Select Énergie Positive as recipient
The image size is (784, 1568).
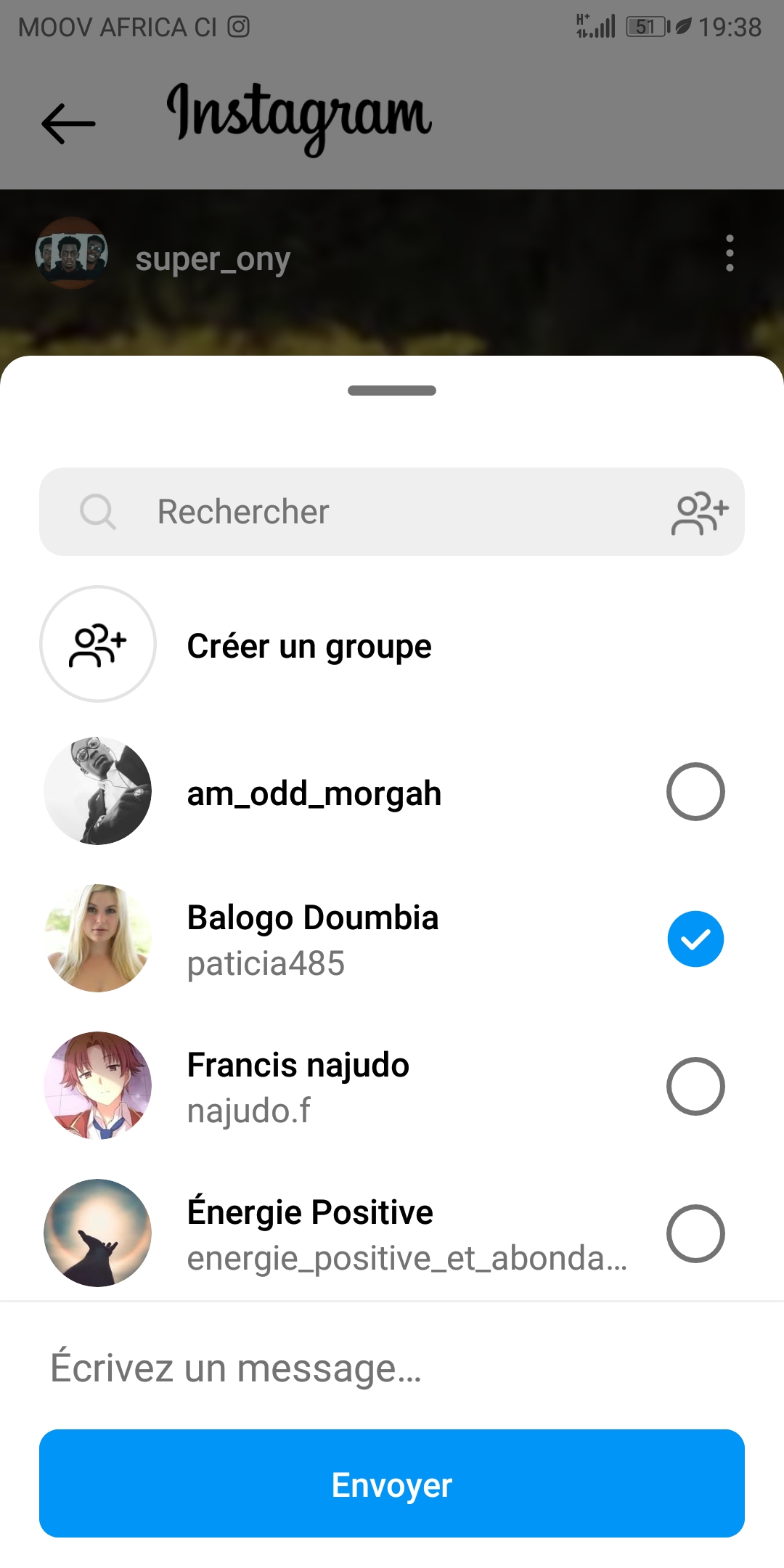click(x=695, y=1233)
